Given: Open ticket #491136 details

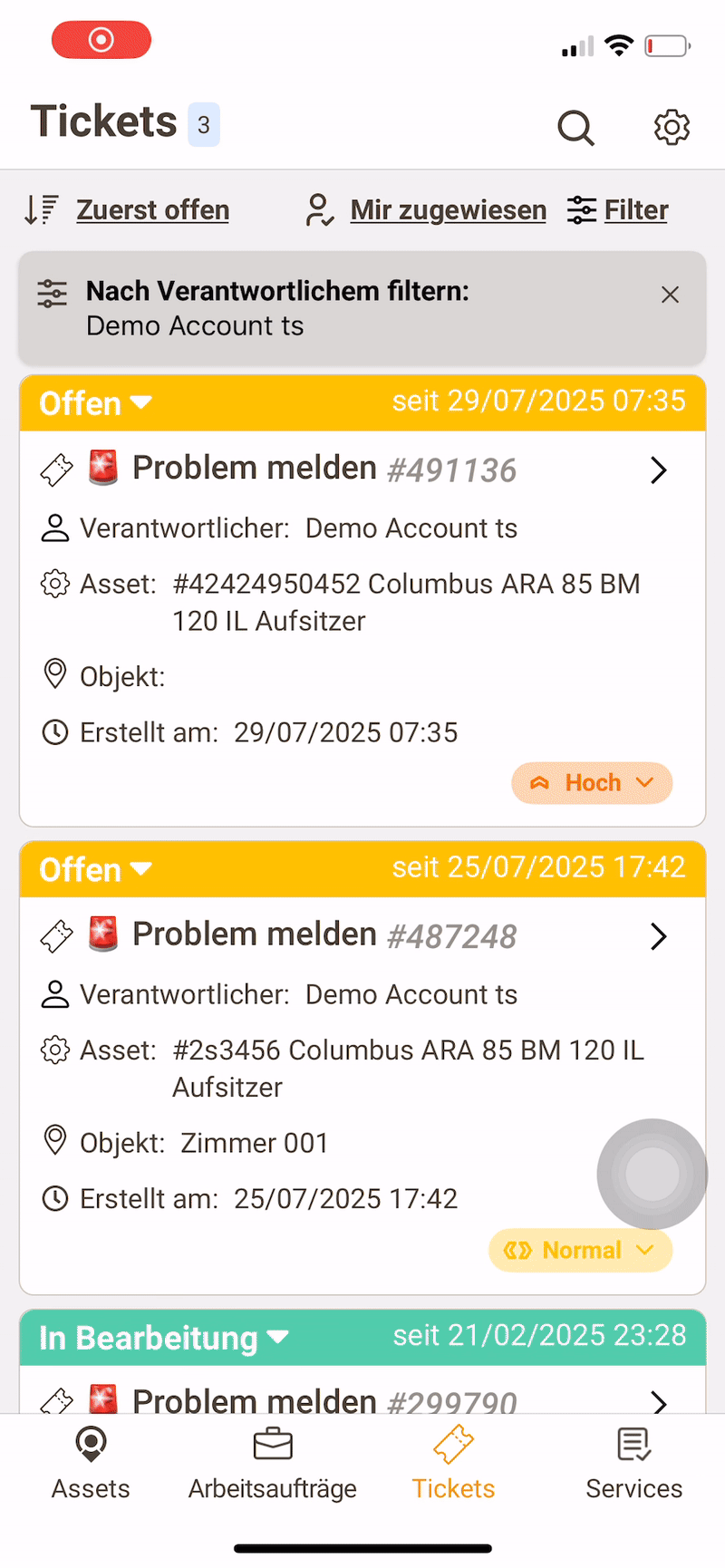Looking at the screenshot, I should pos(659,470).
